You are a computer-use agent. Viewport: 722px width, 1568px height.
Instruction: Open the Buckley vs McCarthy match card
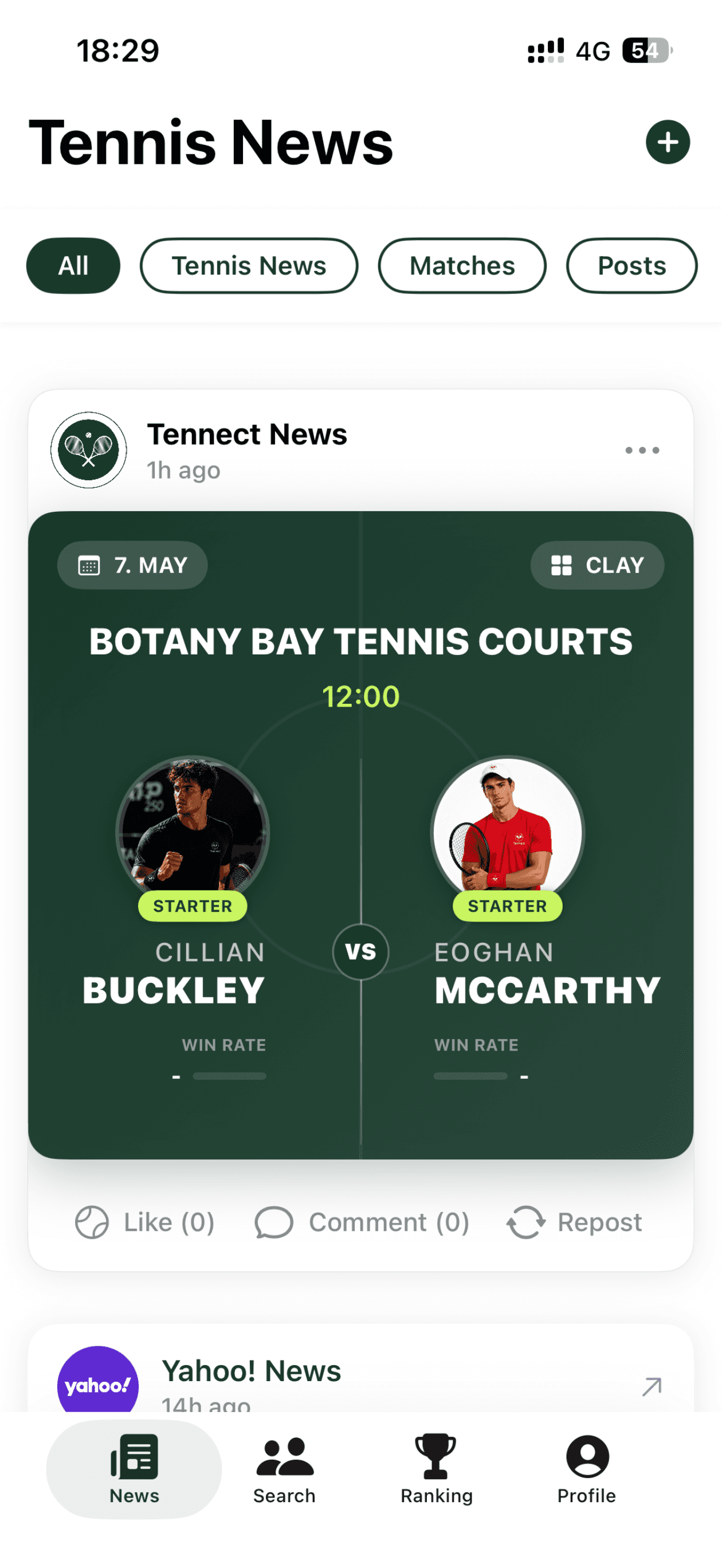(360, 834)
